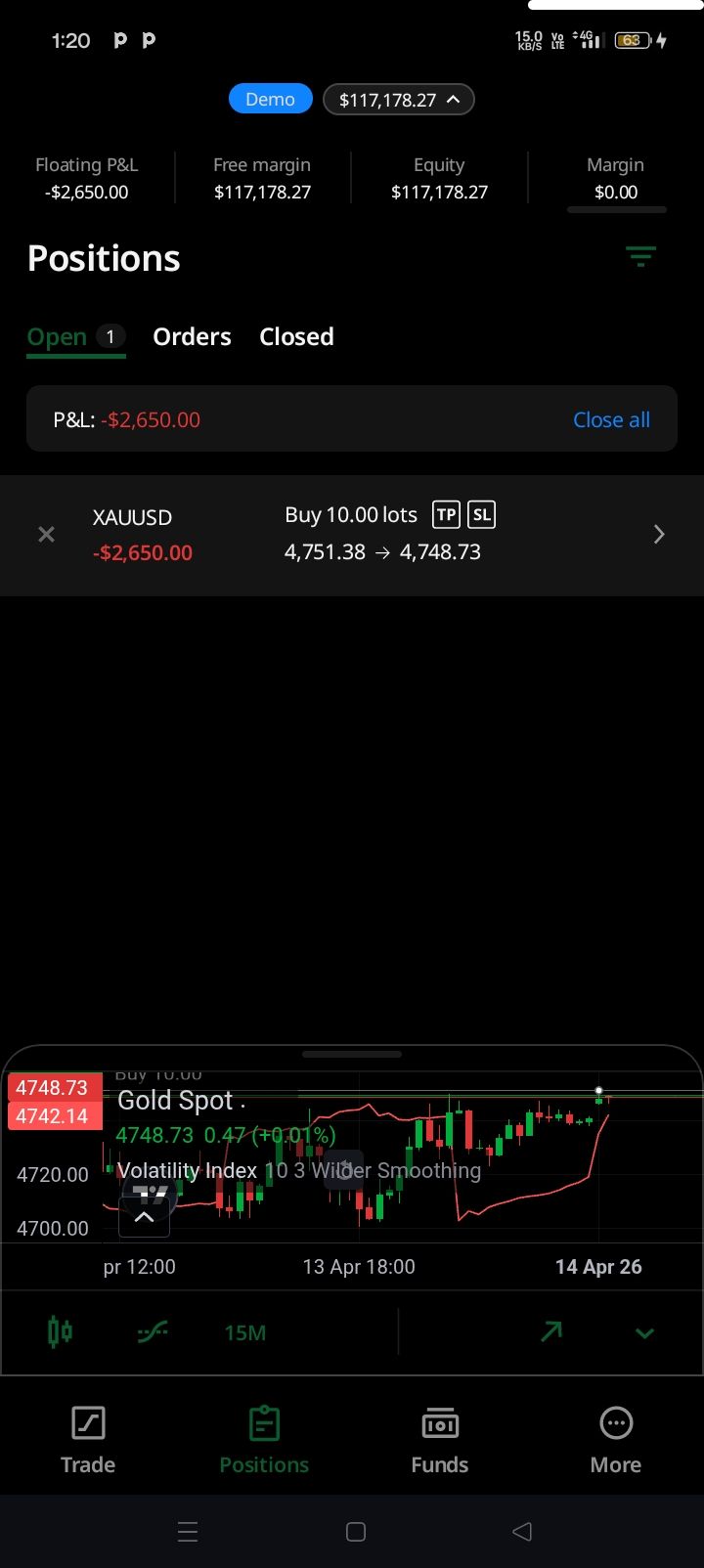Open the Funds tab

(x=439, y=1440)
